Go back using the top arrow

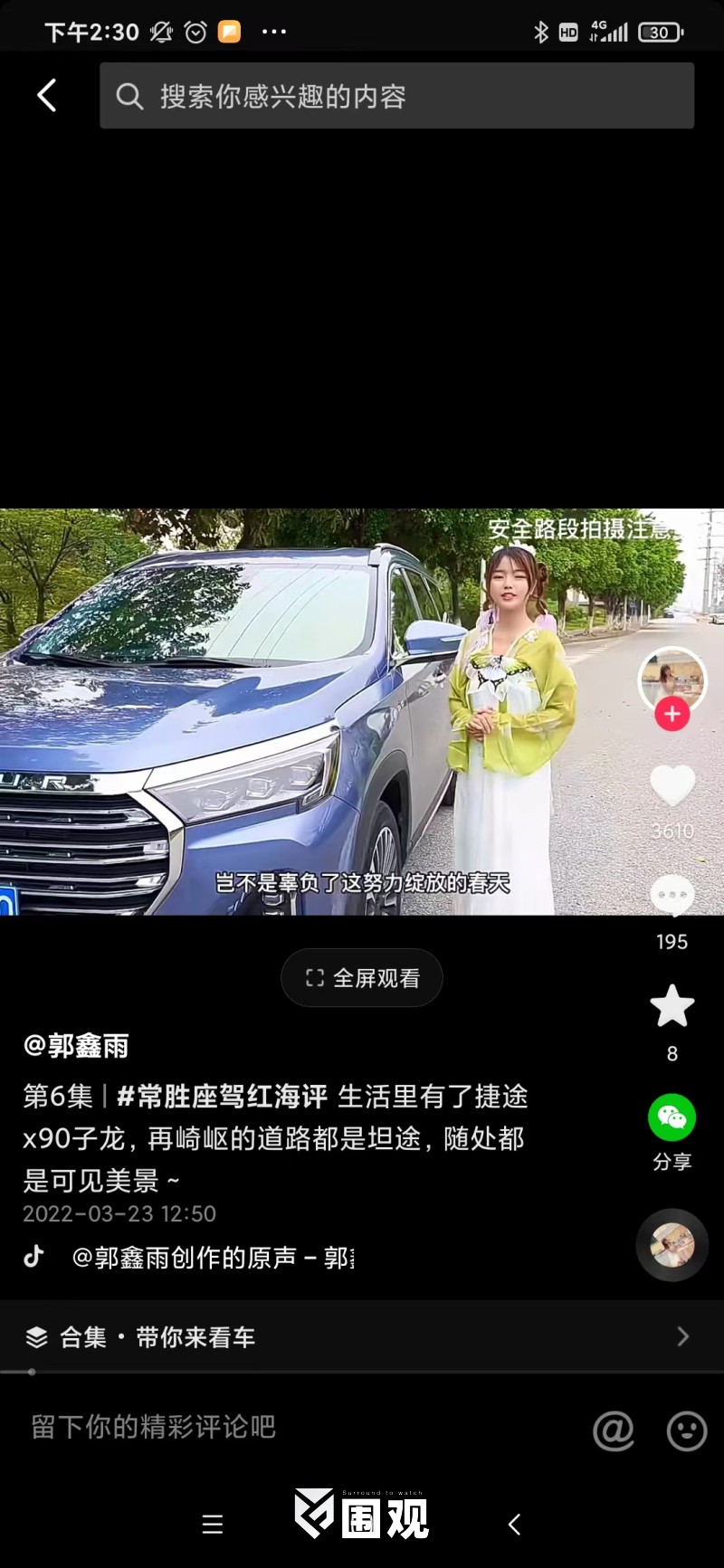pyautogui.click(x=47, y=95)
